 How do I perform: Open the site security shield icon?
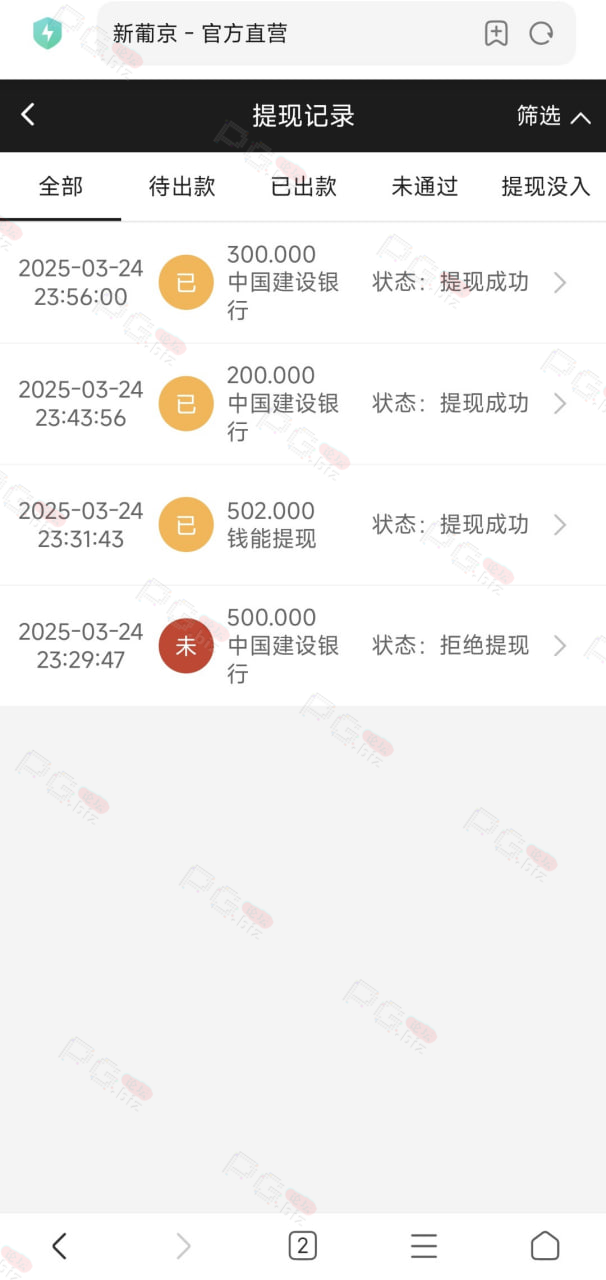[47, 33]
